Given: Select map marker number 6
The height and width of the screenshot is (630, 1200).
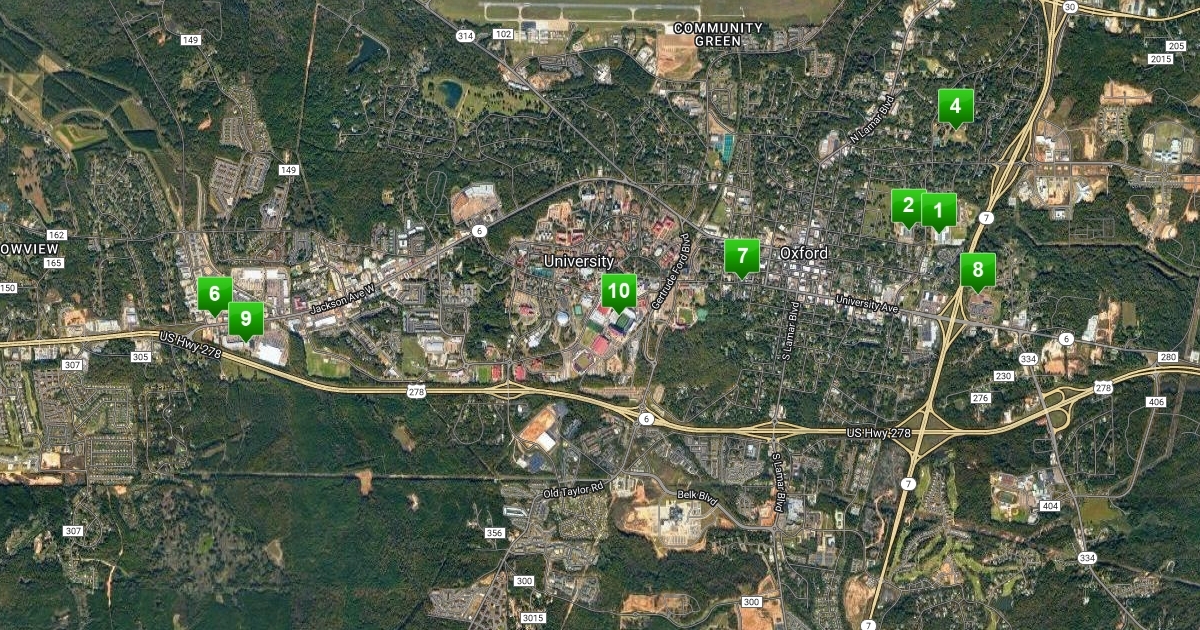Looking at the screenshot, I should pyautogui.click(x=215, y=294).
